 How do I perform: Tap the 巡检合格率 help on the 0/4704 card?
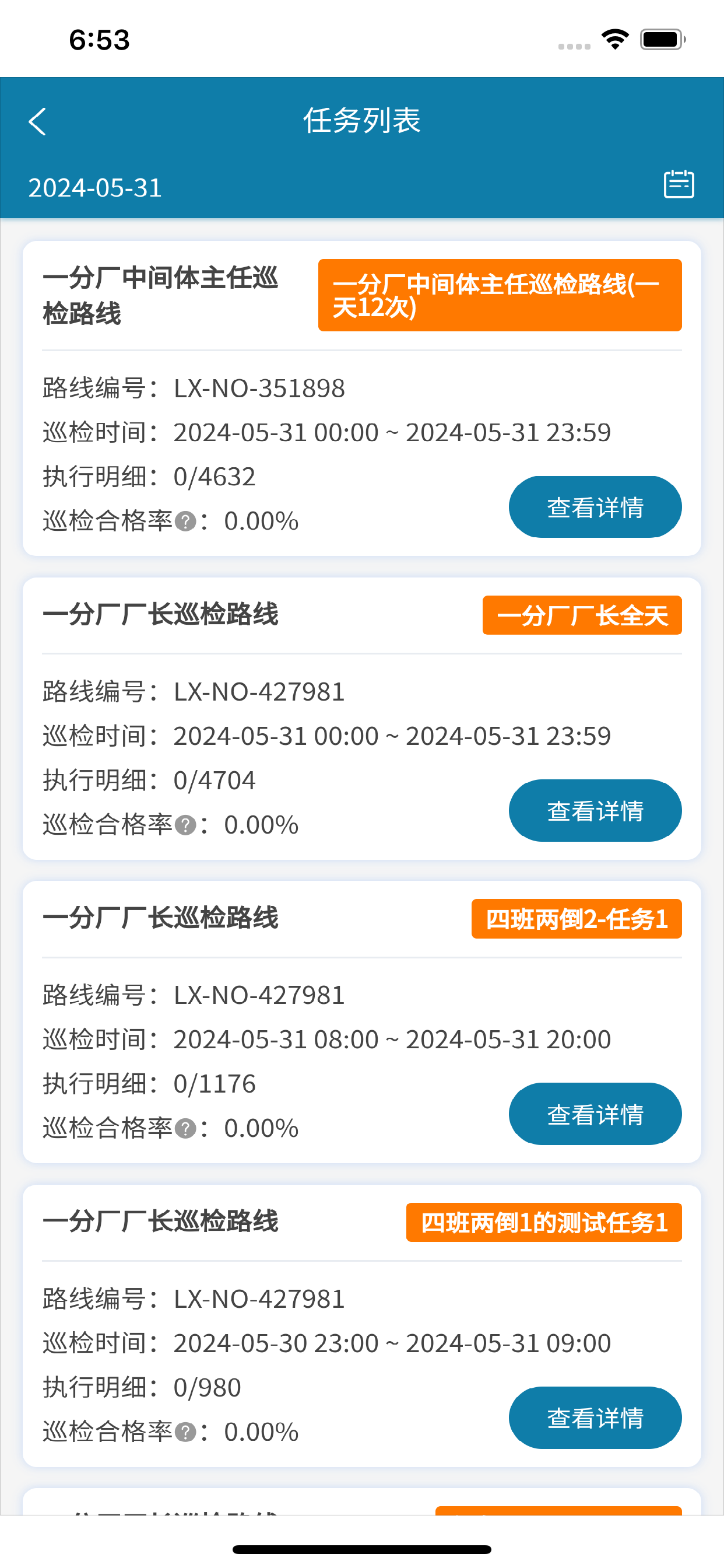(185, 825)
